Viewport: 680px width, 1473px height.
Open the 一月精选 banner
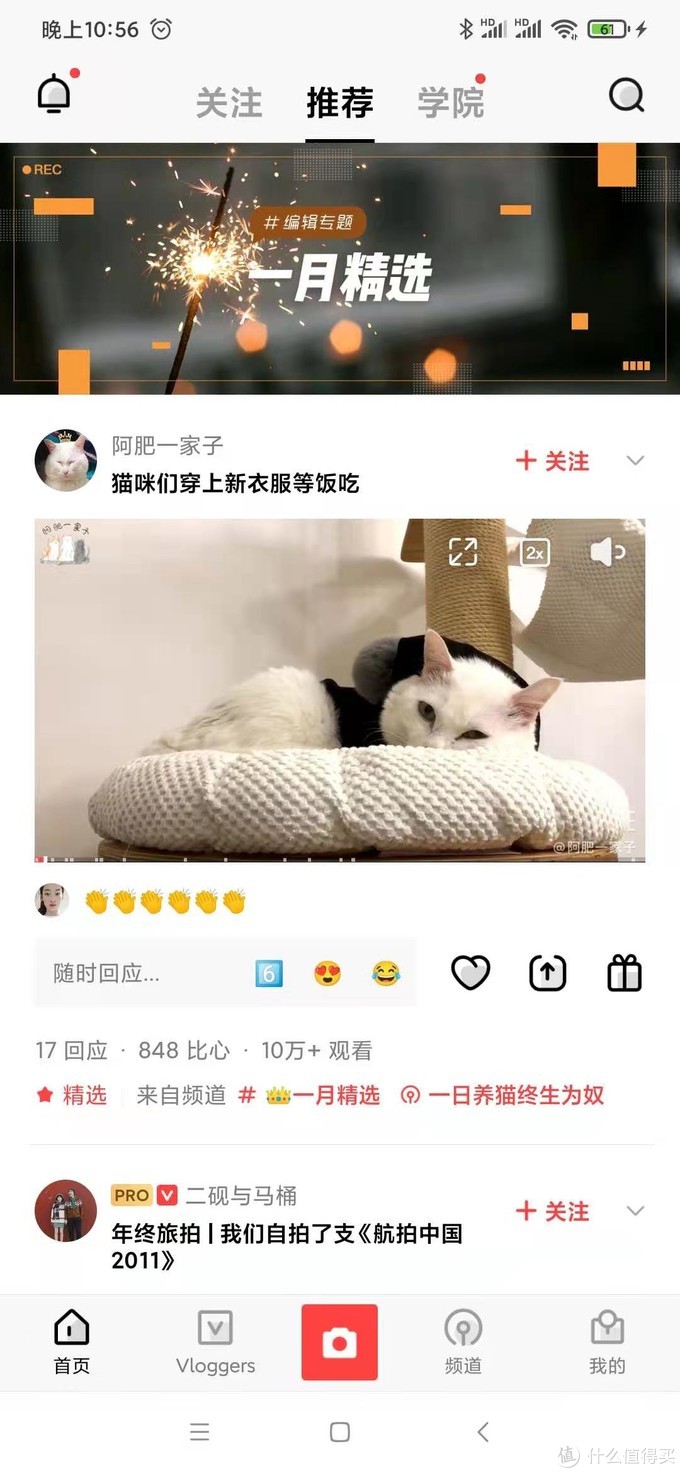[340, 269]
